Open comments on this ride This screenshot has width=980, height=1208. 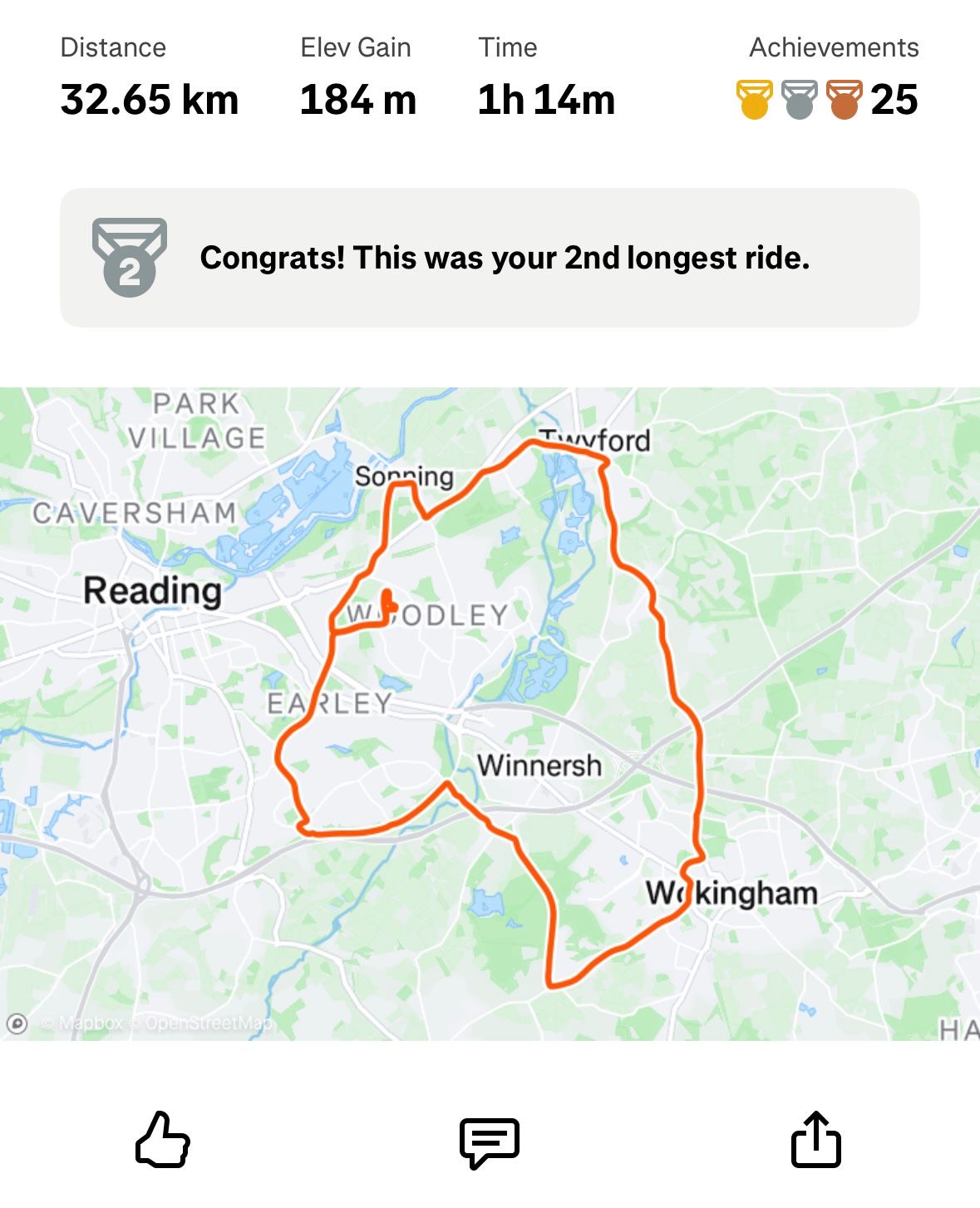[490, 1141]
